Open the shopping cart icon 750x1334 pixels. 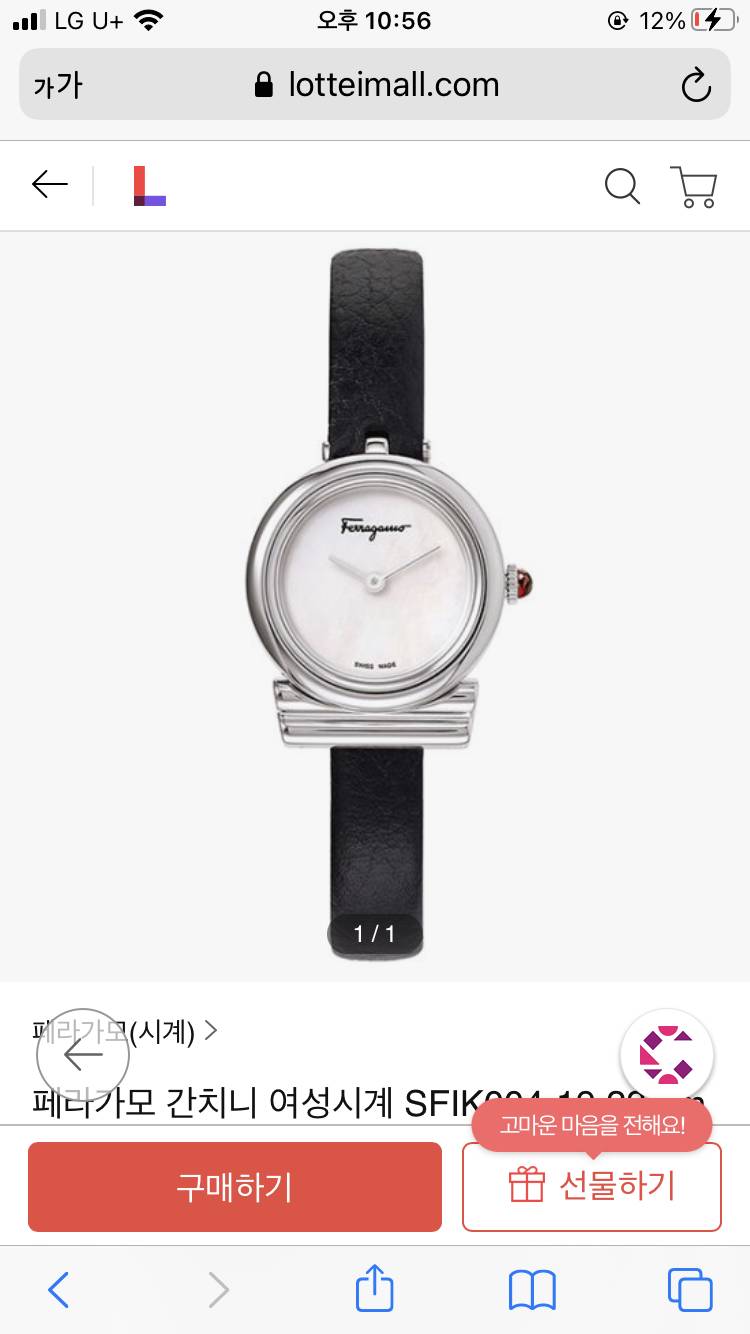point(695,186)
